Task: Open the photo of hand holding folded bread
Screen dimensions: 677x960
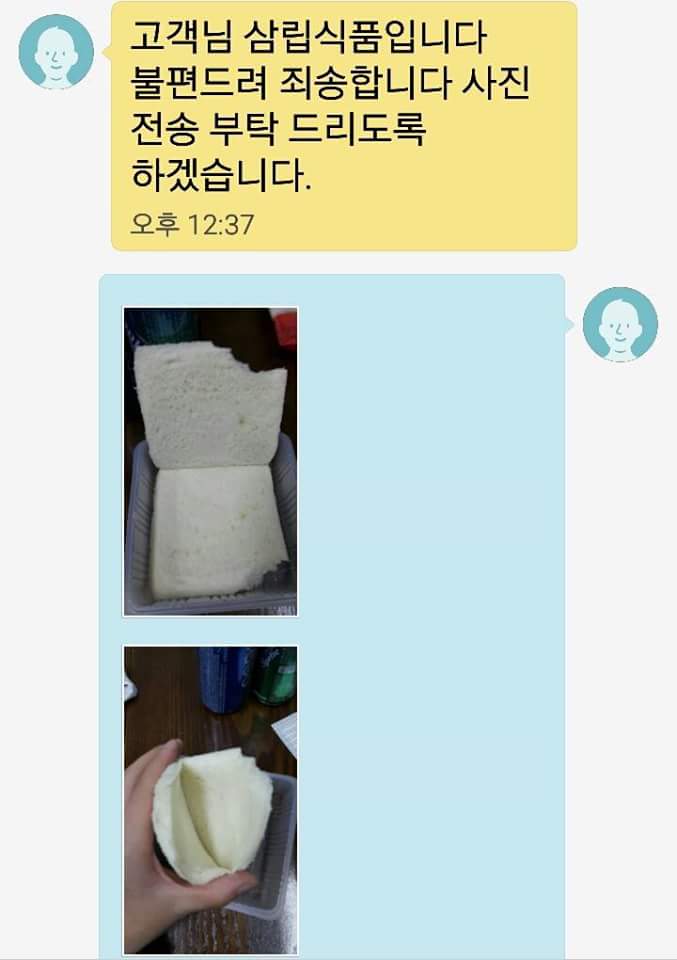Action: coord(210,800)
